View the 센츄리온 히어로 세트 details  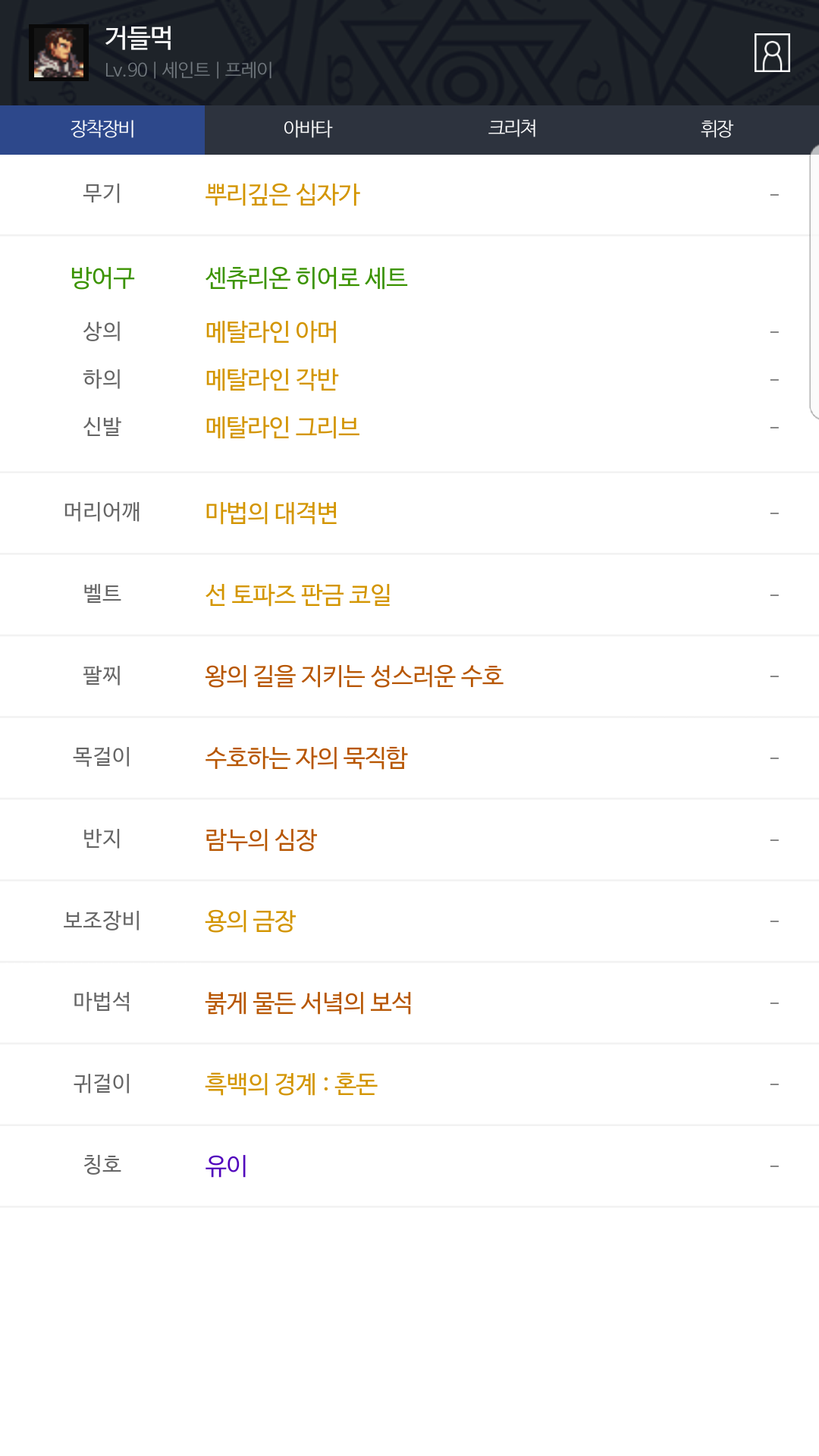click(x=306, y=278)
